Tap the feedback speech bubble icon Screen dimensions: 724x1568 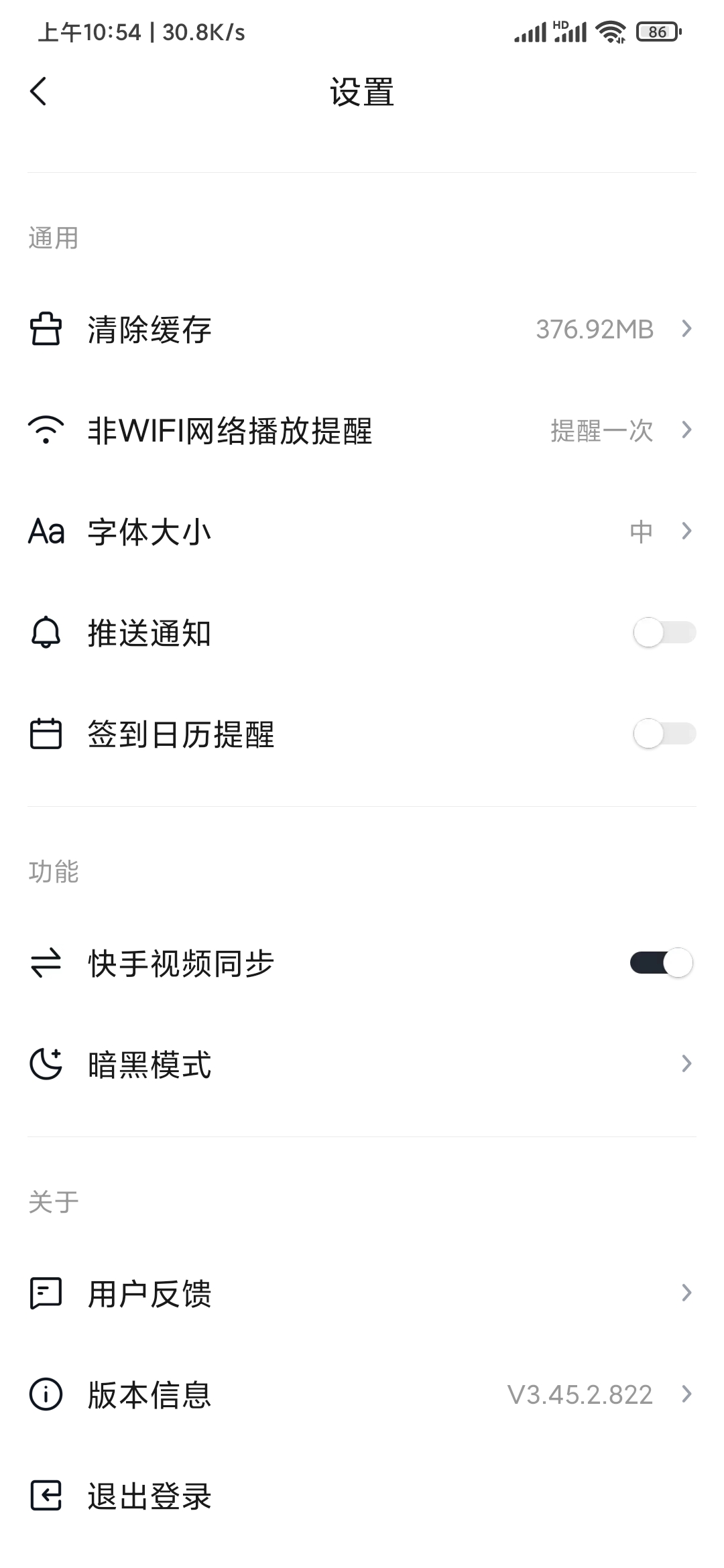45,1293
